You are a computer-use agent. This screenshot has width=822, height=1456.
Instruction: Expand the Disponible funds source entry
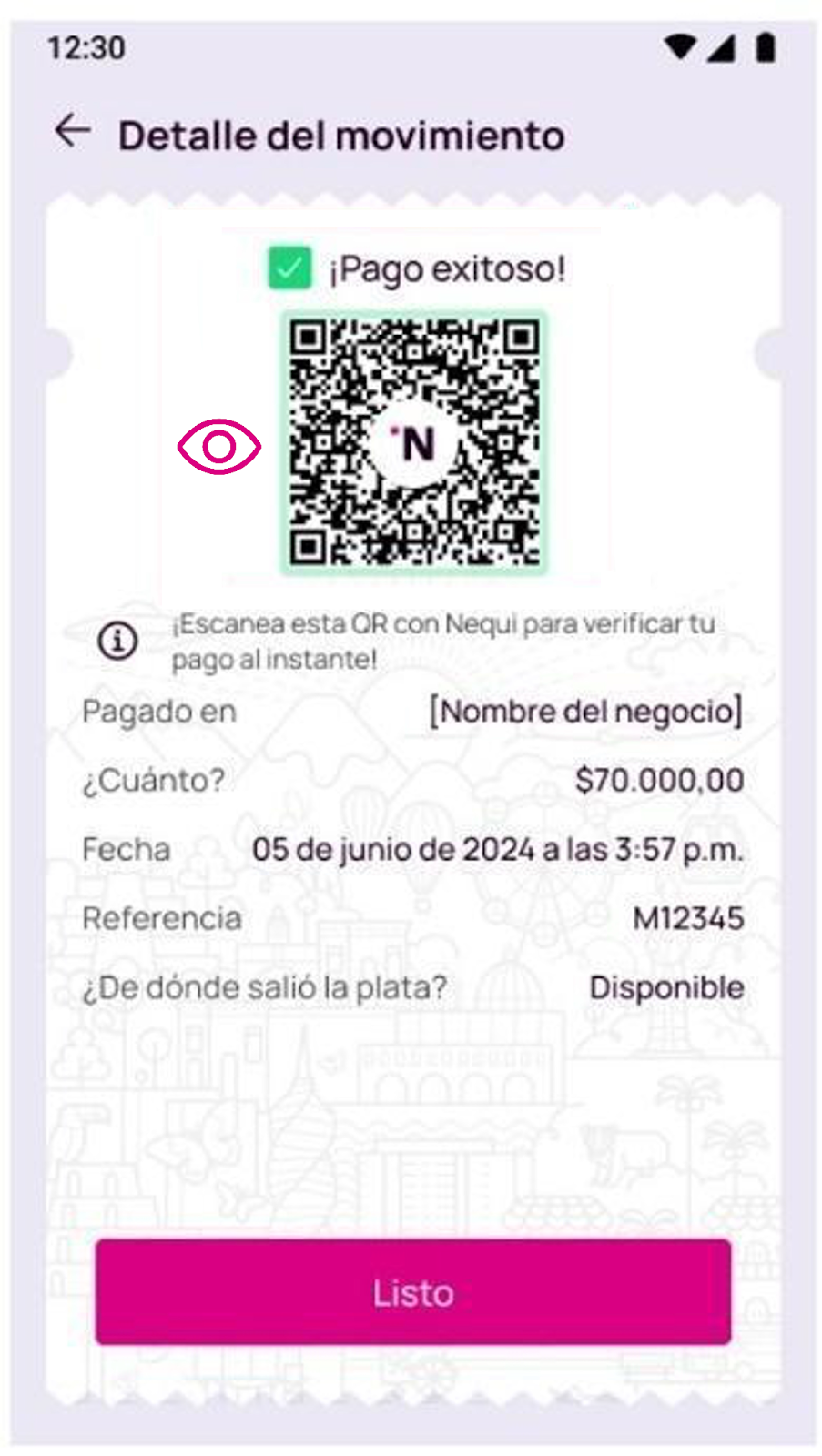[x=667, y=987]
